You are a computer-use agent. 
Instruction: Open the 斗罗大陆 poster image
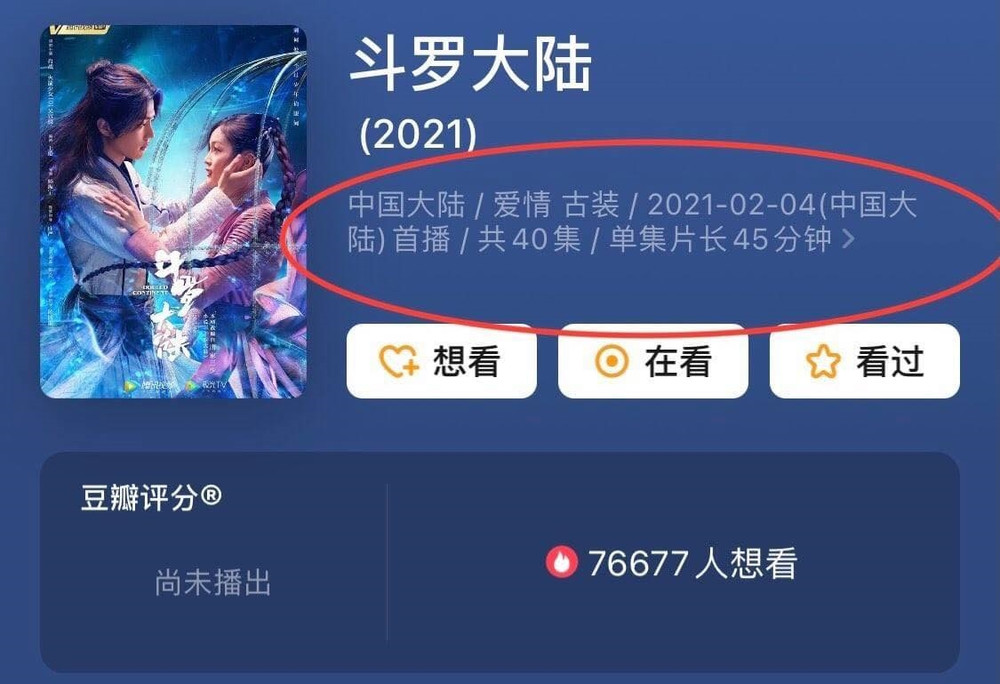[173, 212]
